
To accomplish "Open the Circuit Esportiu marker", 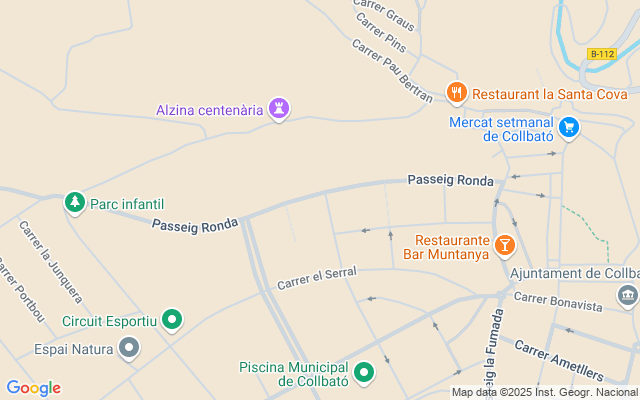I will [x=172, y=320].
